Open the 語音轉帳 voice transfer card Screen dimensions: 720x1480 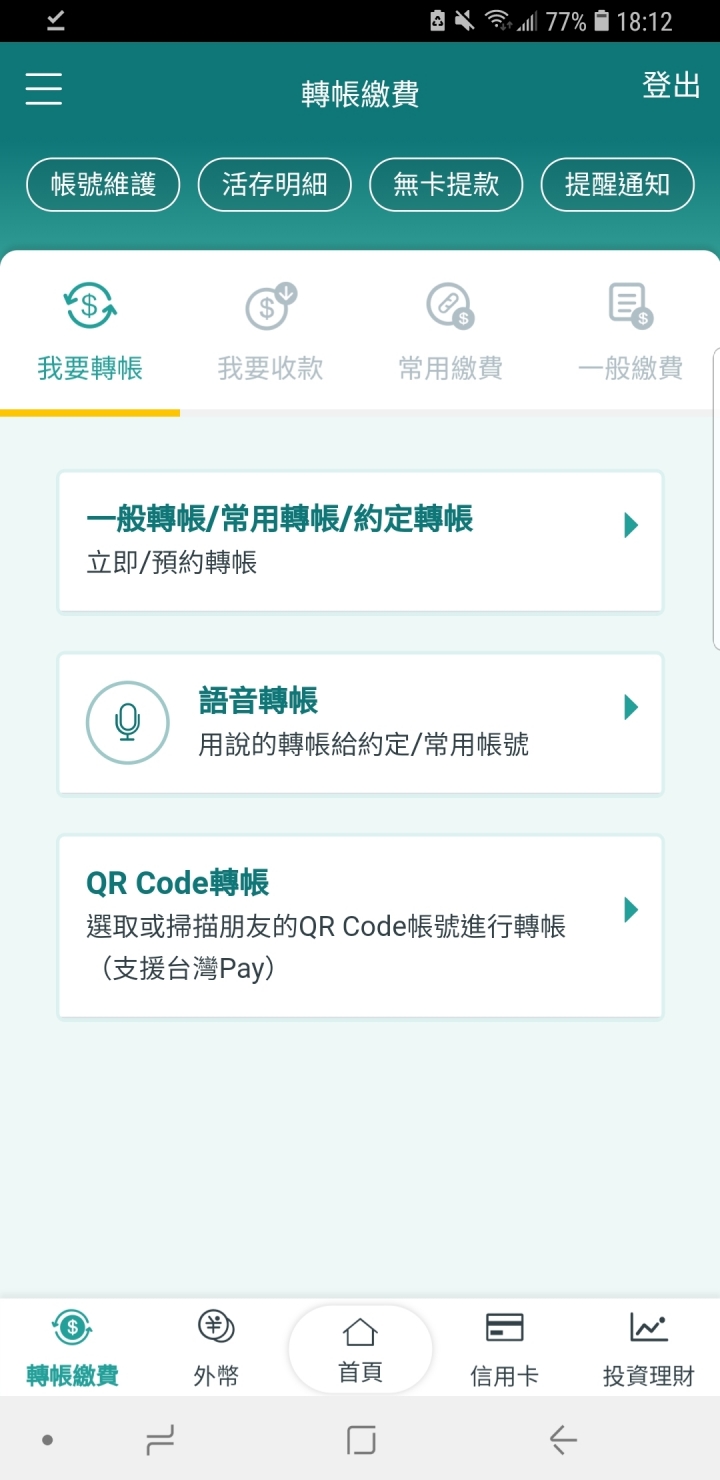click(360, 723)
